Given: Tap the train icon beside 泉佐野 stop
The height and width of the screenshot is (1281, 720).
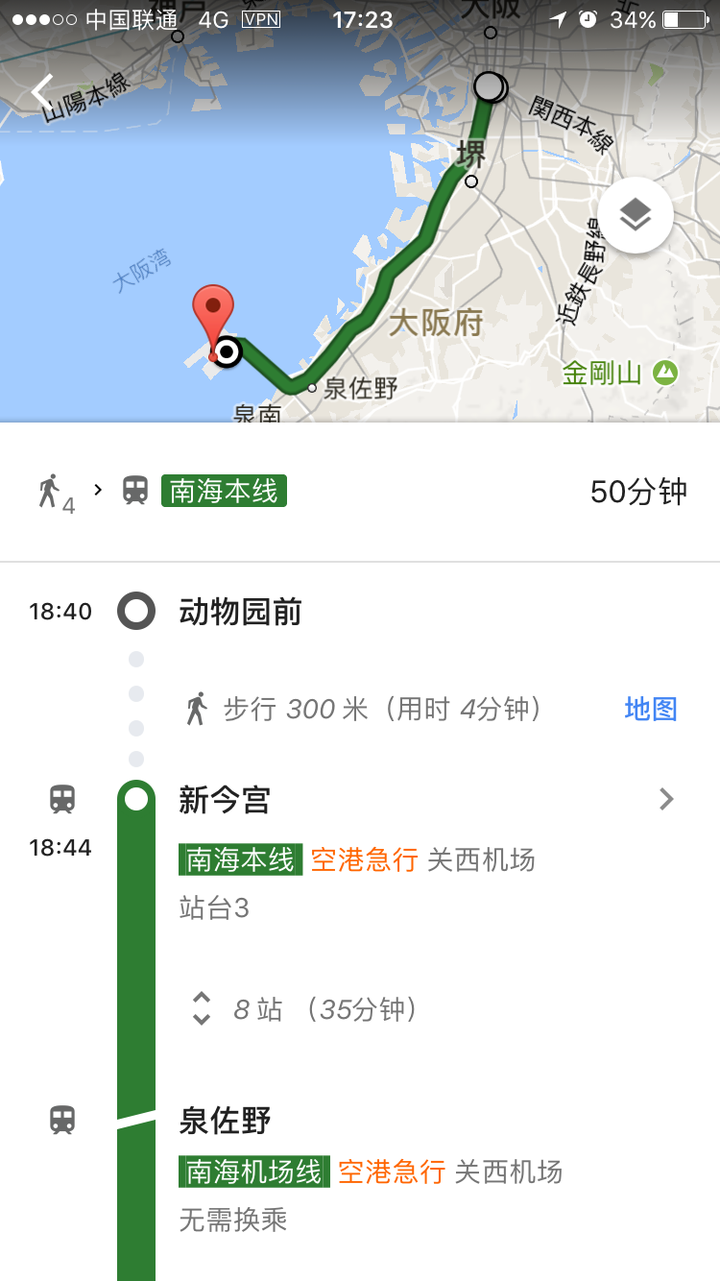Looking at the screenshot, I should coord(62,1120).
